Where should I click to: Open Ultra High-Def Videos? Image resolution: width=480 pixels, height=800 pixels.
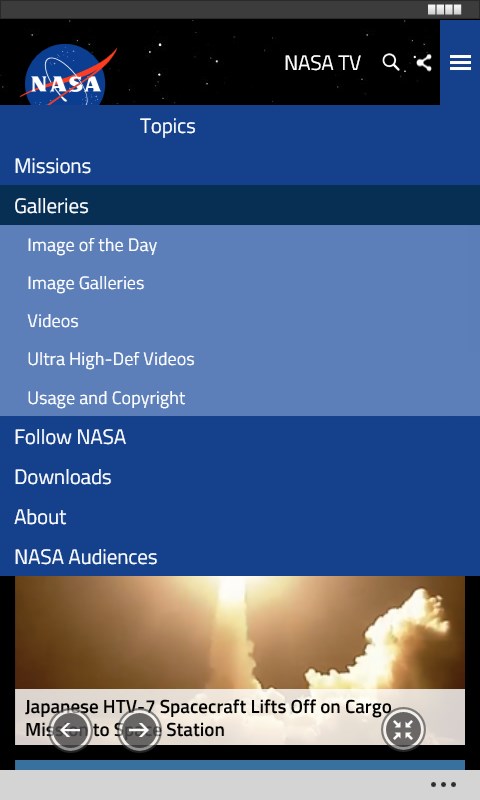[x=111, y=359]
